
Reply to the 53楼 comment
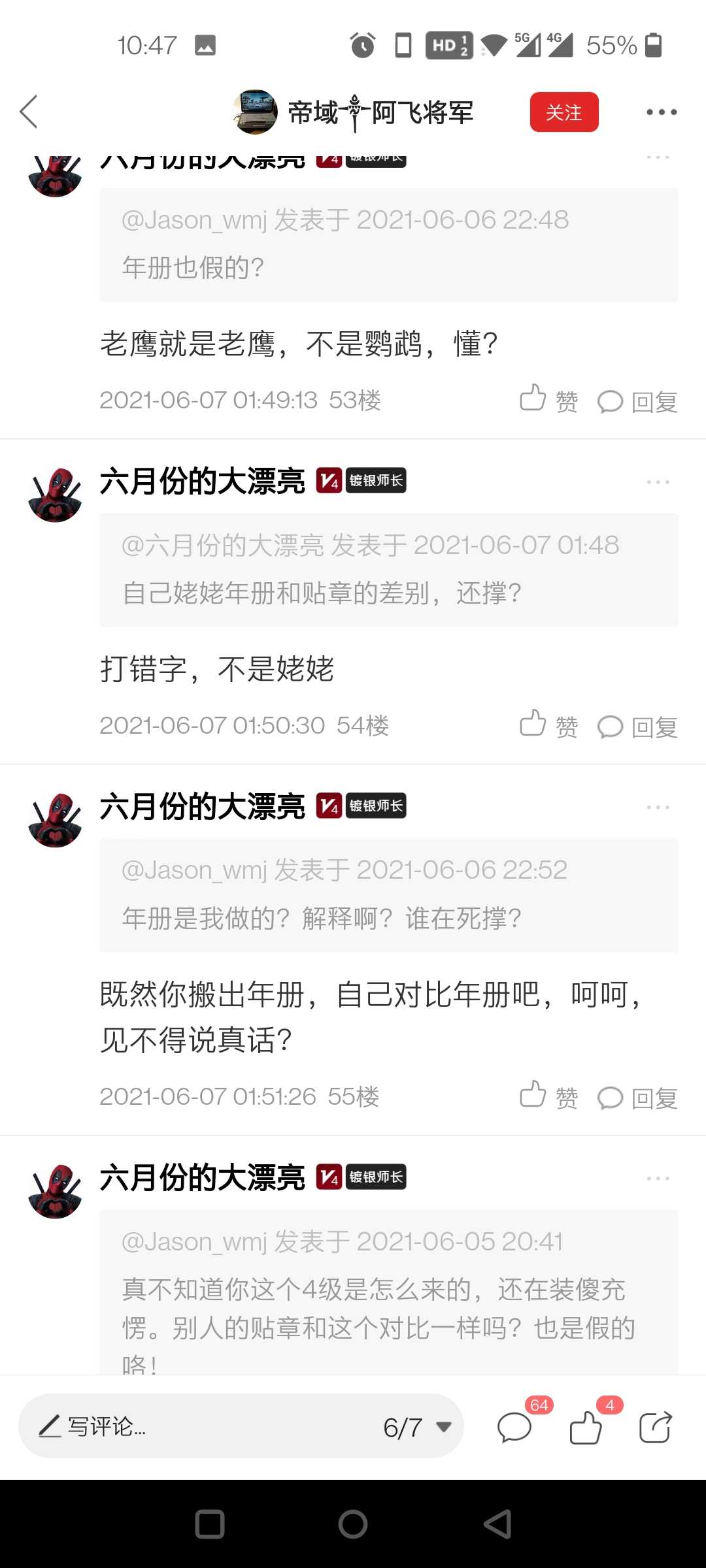click(x=637, y=401)
